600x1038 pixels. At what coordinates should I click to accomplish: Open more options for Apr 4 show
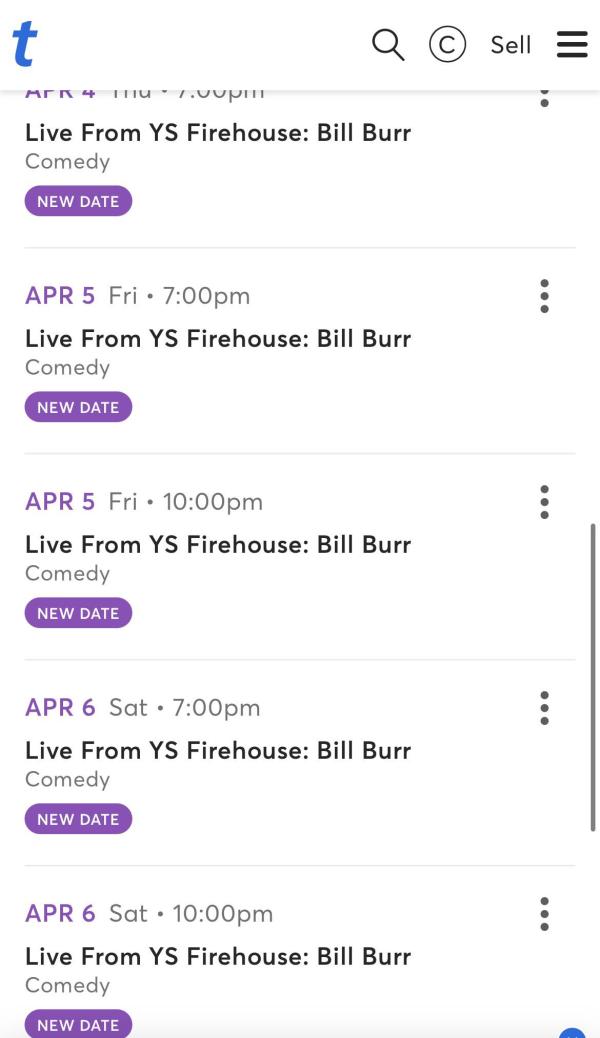pos(544,98)
